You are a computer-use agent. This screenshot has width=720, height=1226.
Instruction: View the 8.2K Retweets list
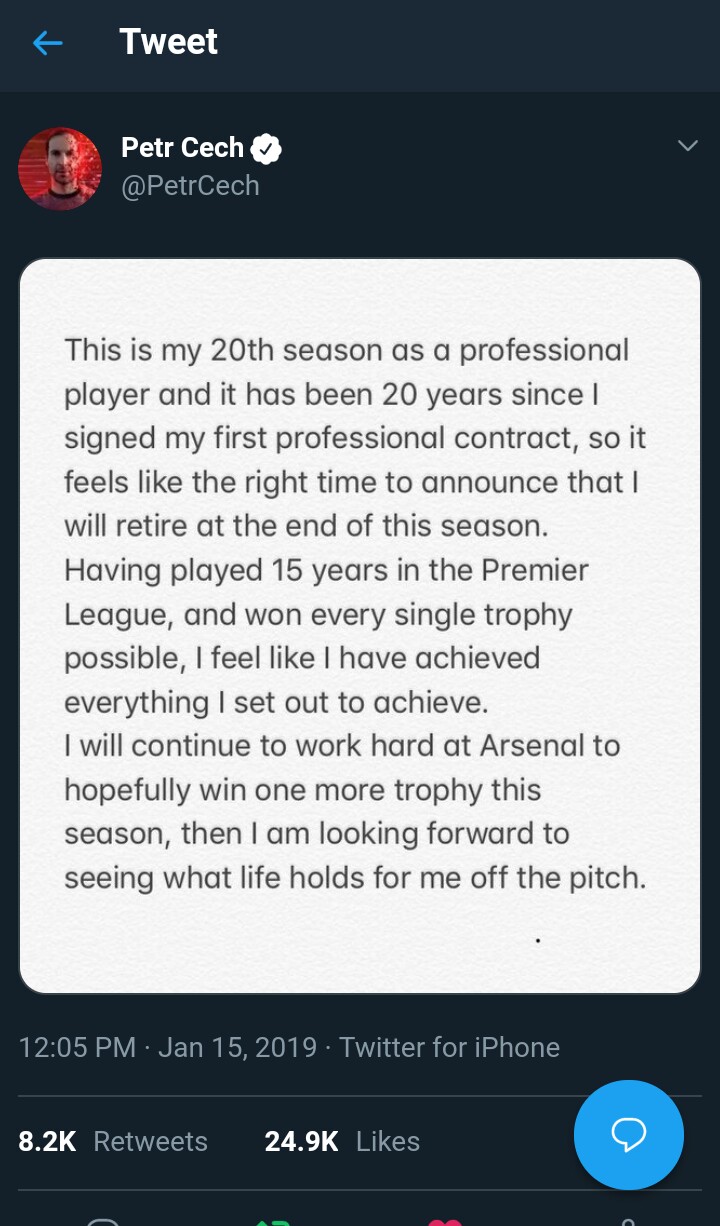click(113, 1141)
